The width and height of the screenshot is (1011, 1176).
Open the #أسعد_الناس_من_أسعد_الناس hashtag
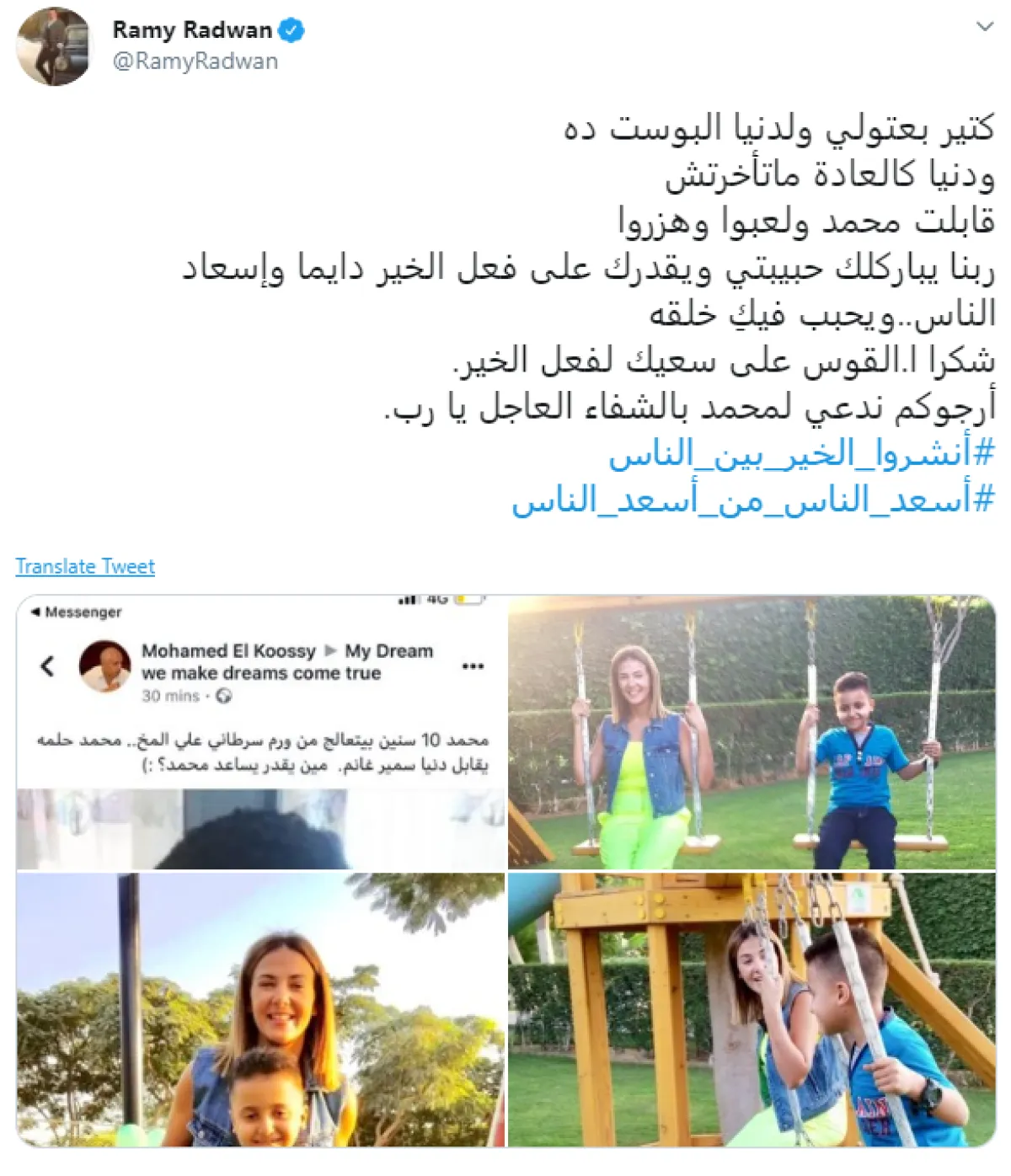point(752,501)
